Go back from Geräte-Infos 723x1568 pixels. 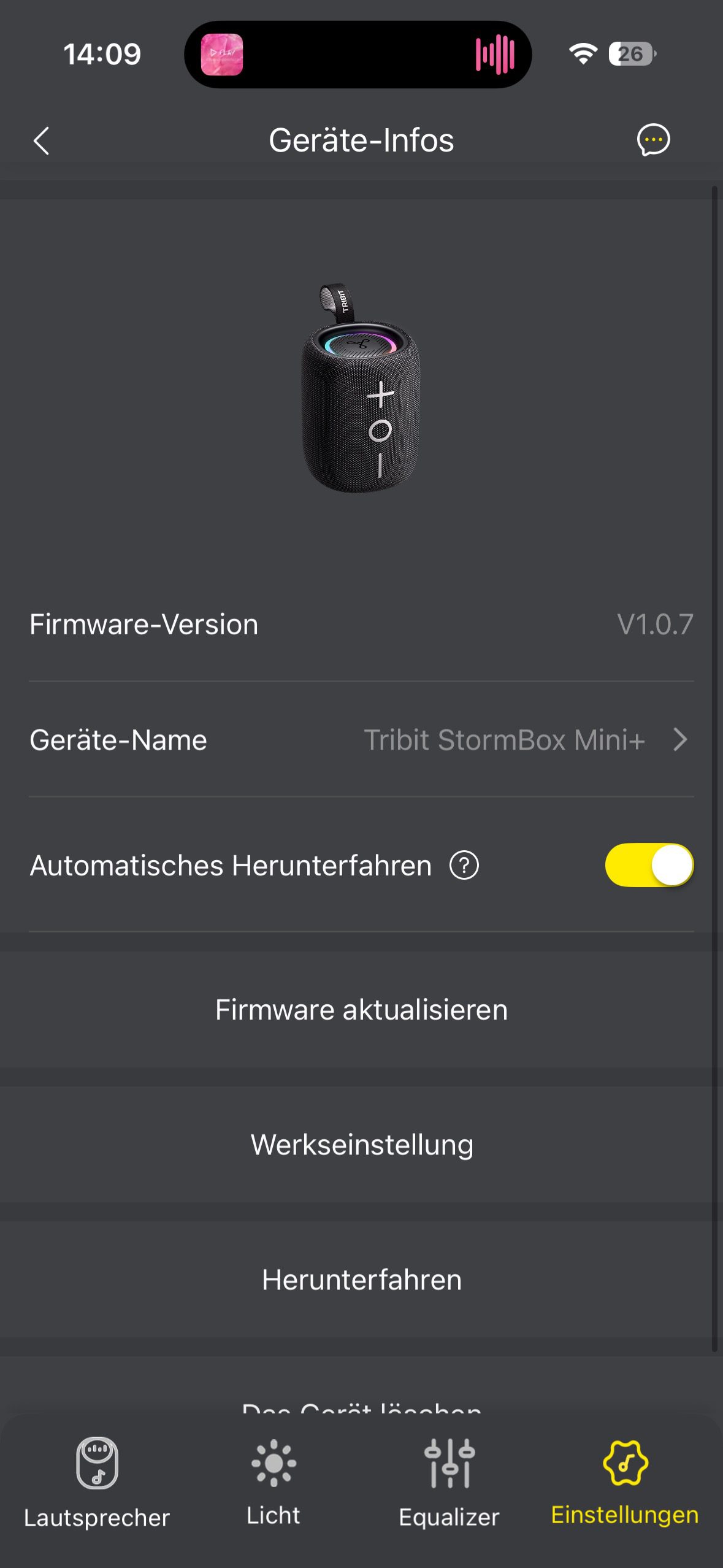click(41, 141)
